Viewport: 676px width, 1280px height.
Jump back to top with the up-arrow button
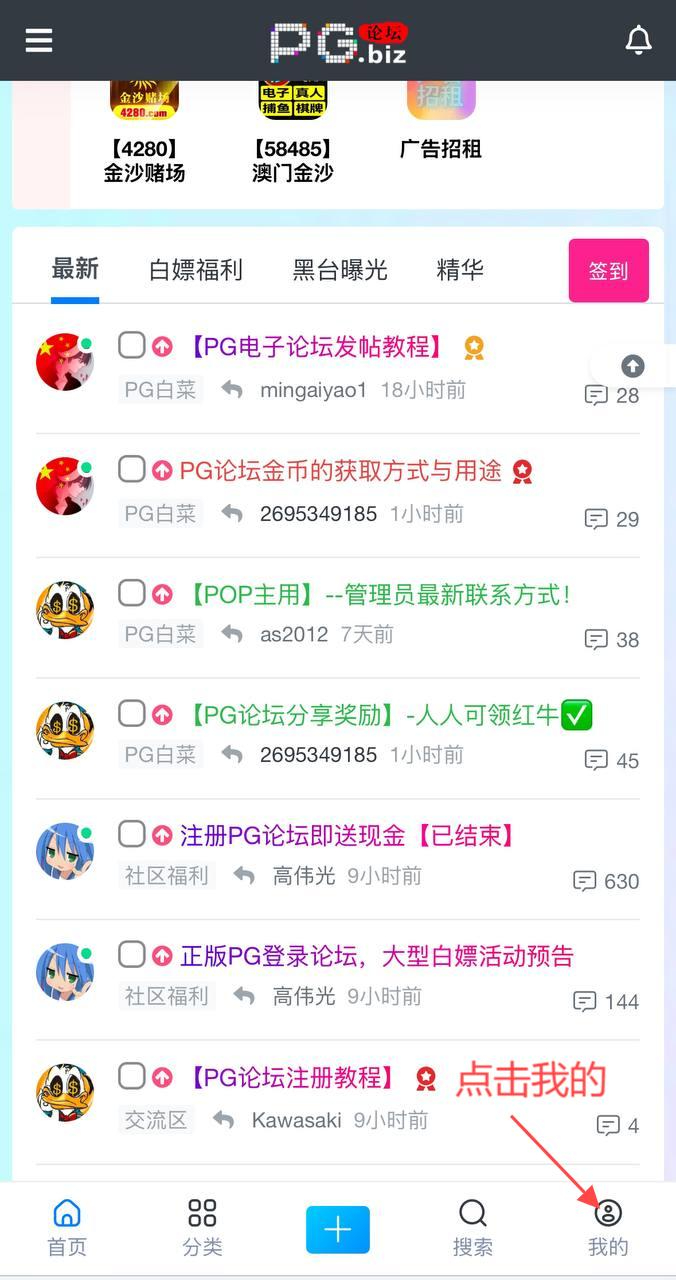point(633,366)
